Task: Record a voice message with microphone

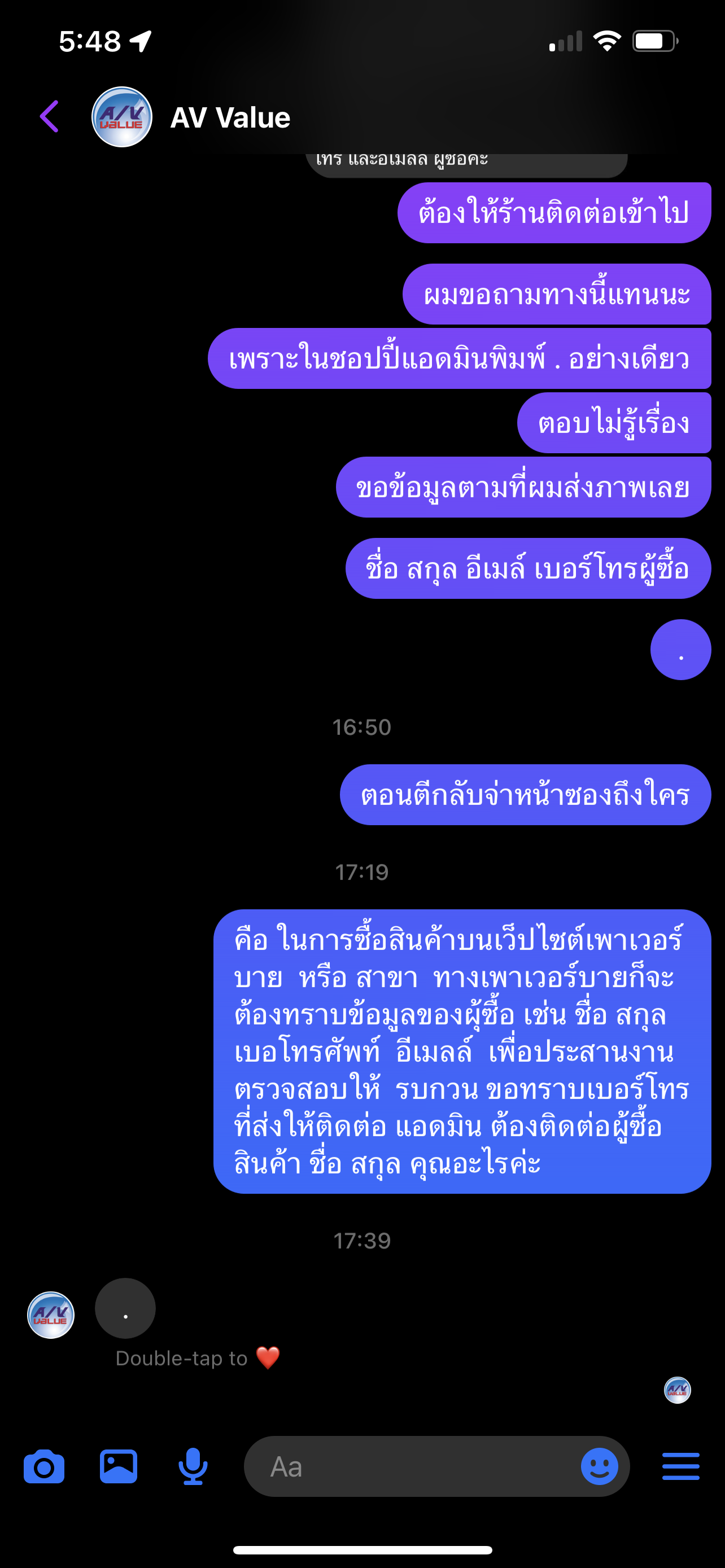Action: tap(193, 1467)
